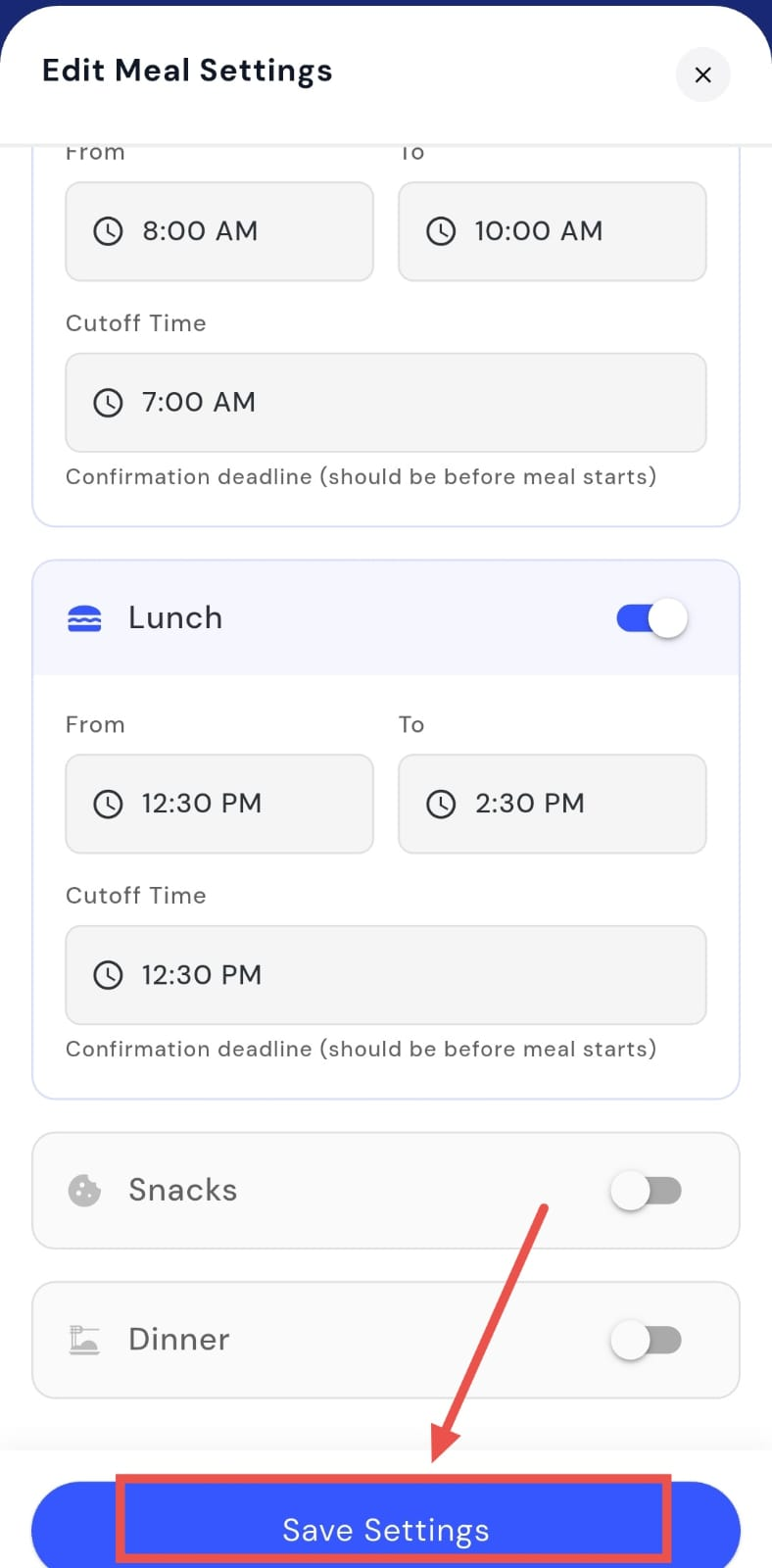Change the 10:00 AM end time
The image size is (772, 1568).
[552, 231]
